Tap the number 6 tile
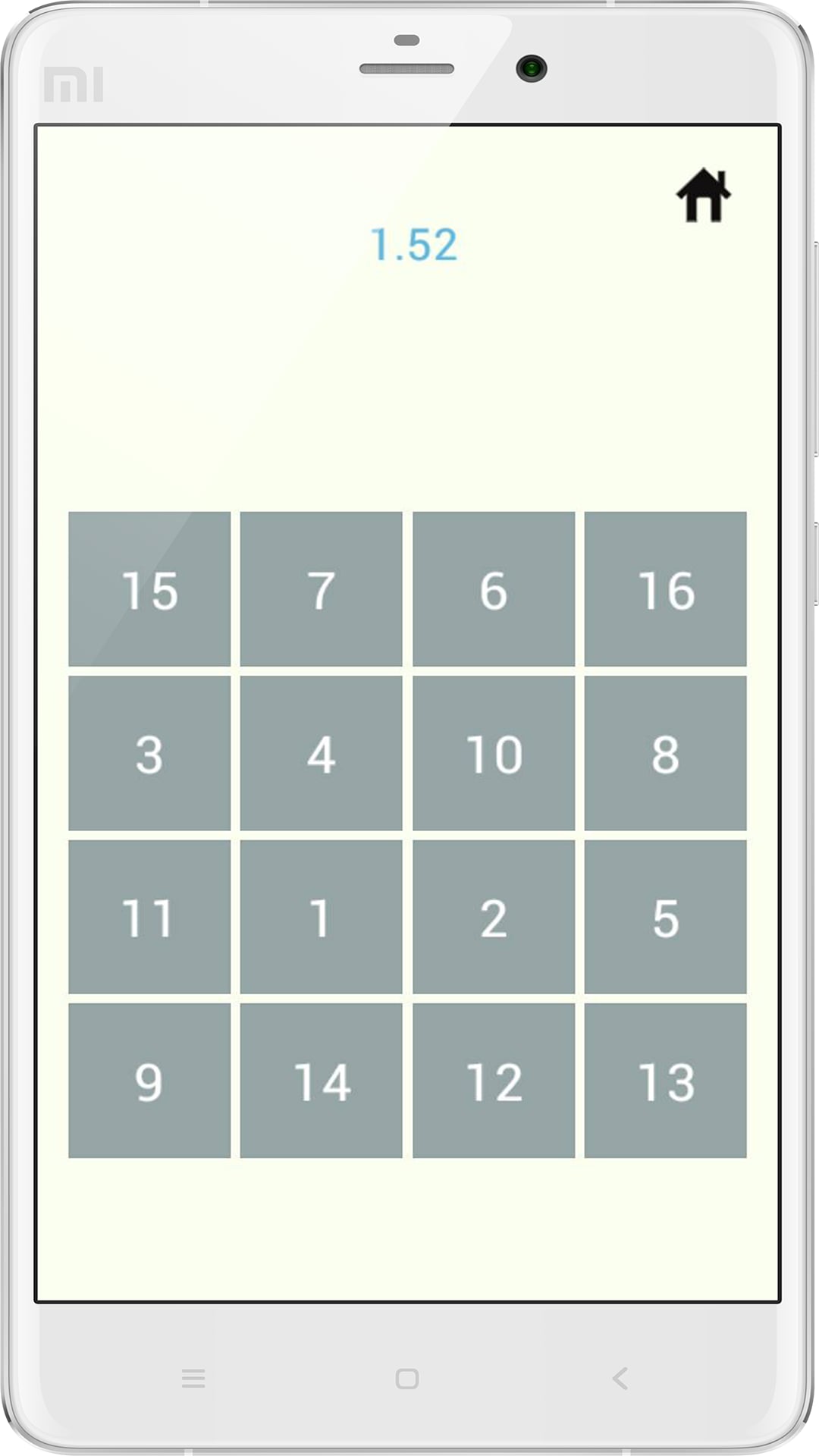 pos(494,589)
